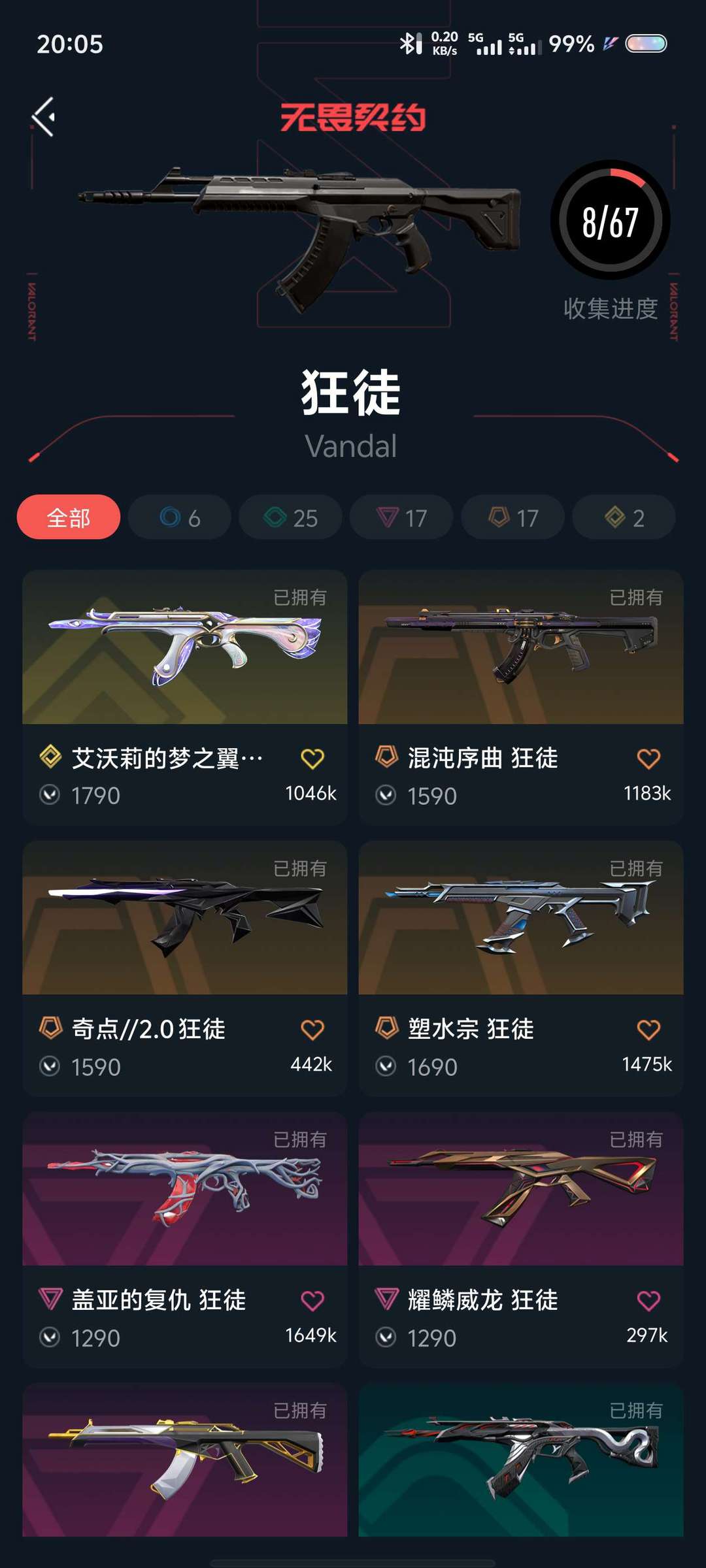Image resolution: width=706 pixels, height=1568 pixels.
Task: Go back using the top-left arrow
Action: 43,117
